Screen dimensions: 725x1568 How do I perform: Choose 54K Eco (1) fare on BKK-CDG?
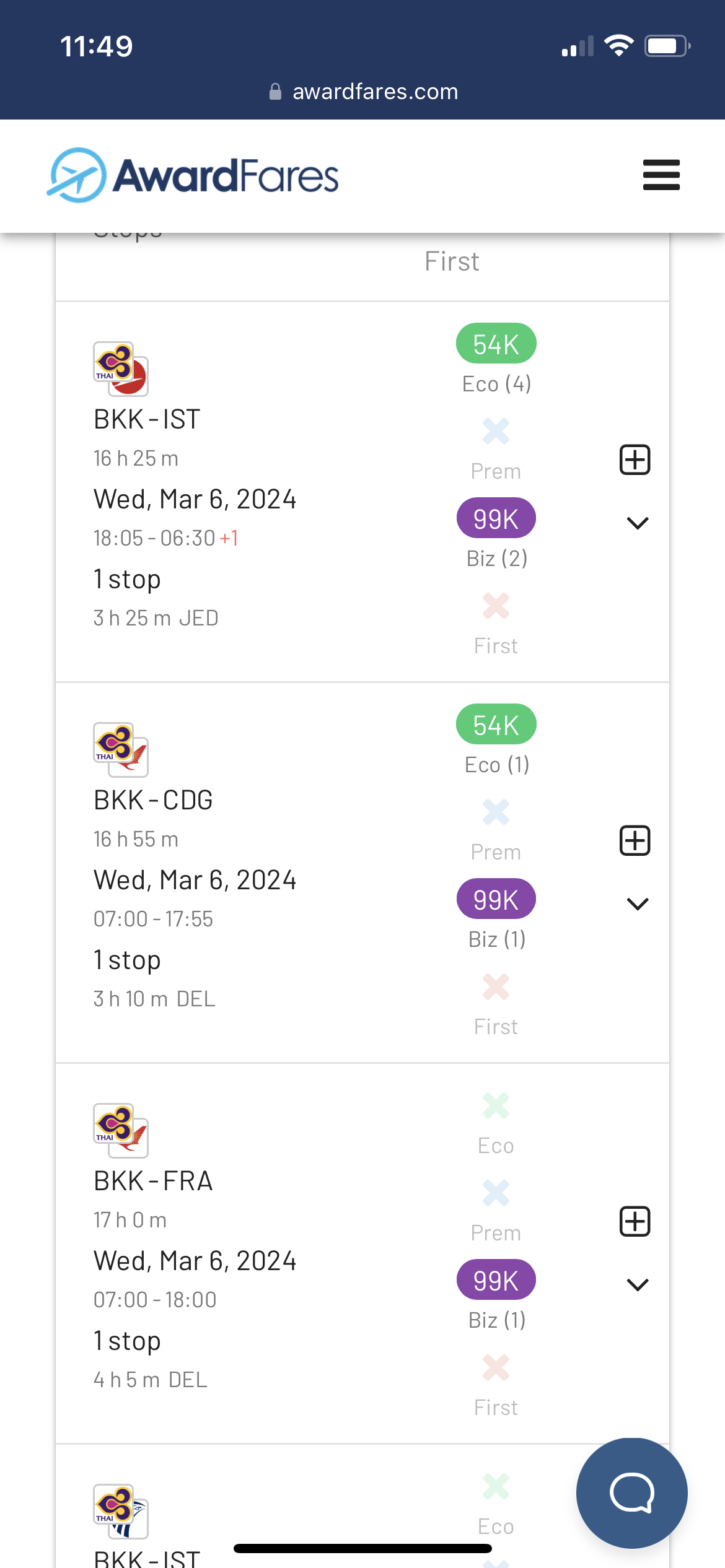click(x=496, y=725)
